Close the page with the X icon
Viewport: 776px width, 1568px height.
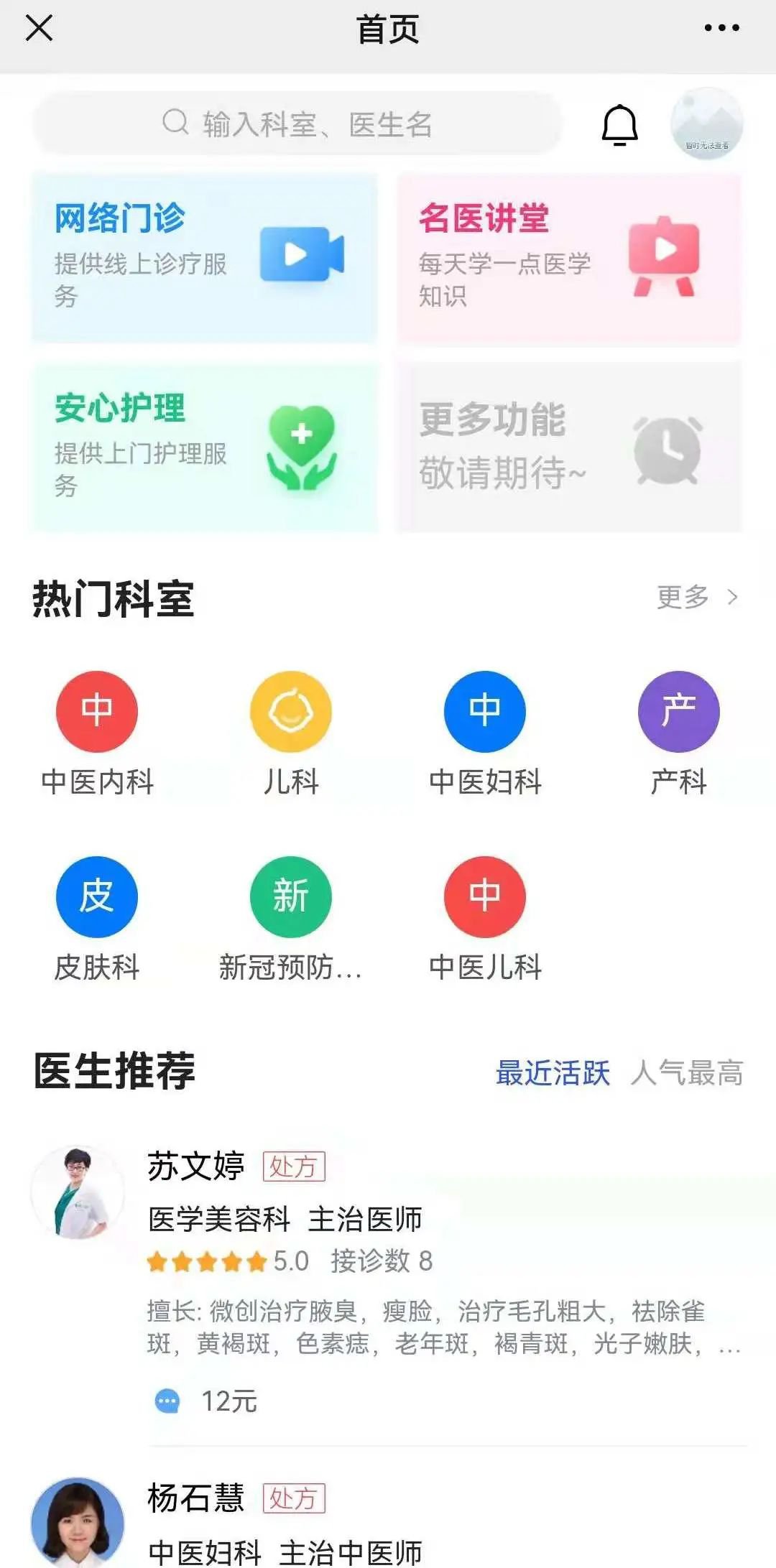pyautogui.click(x=39, y=29)
